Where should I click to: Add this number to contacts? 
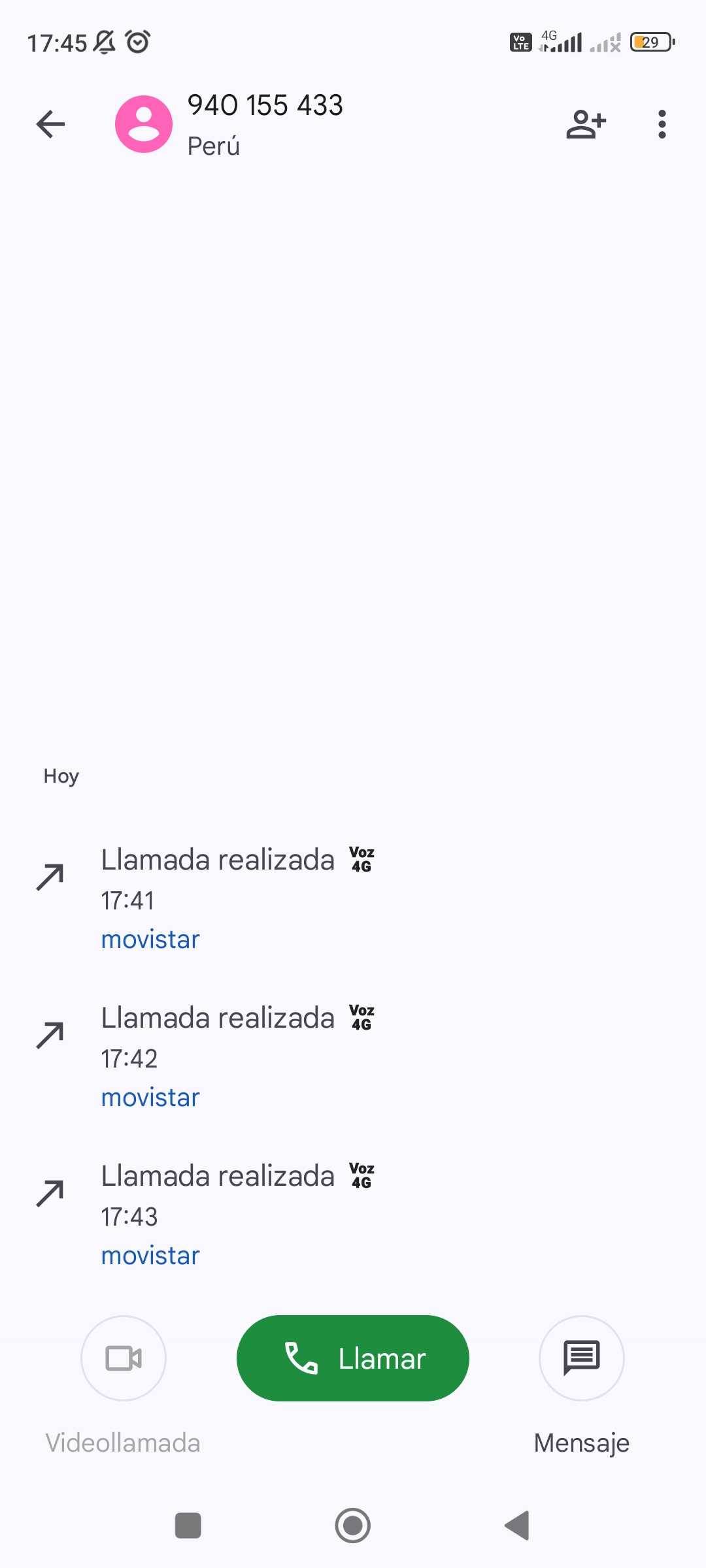coord(586,124)
